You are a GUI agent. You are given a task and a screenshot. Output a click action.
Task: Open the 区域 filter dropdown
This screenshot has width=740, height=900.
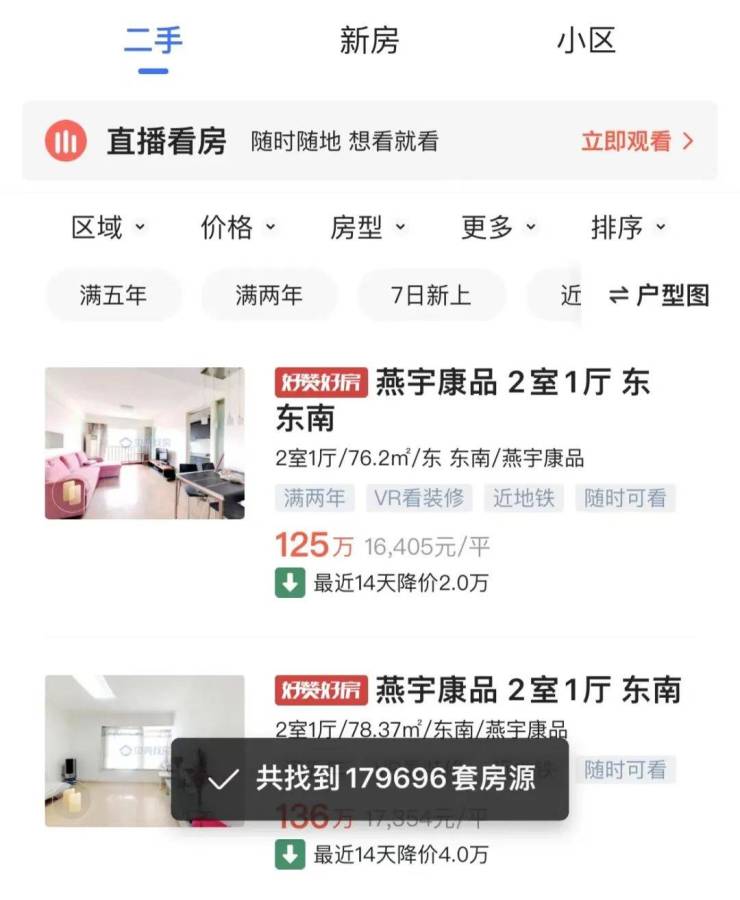click(108, 228)
